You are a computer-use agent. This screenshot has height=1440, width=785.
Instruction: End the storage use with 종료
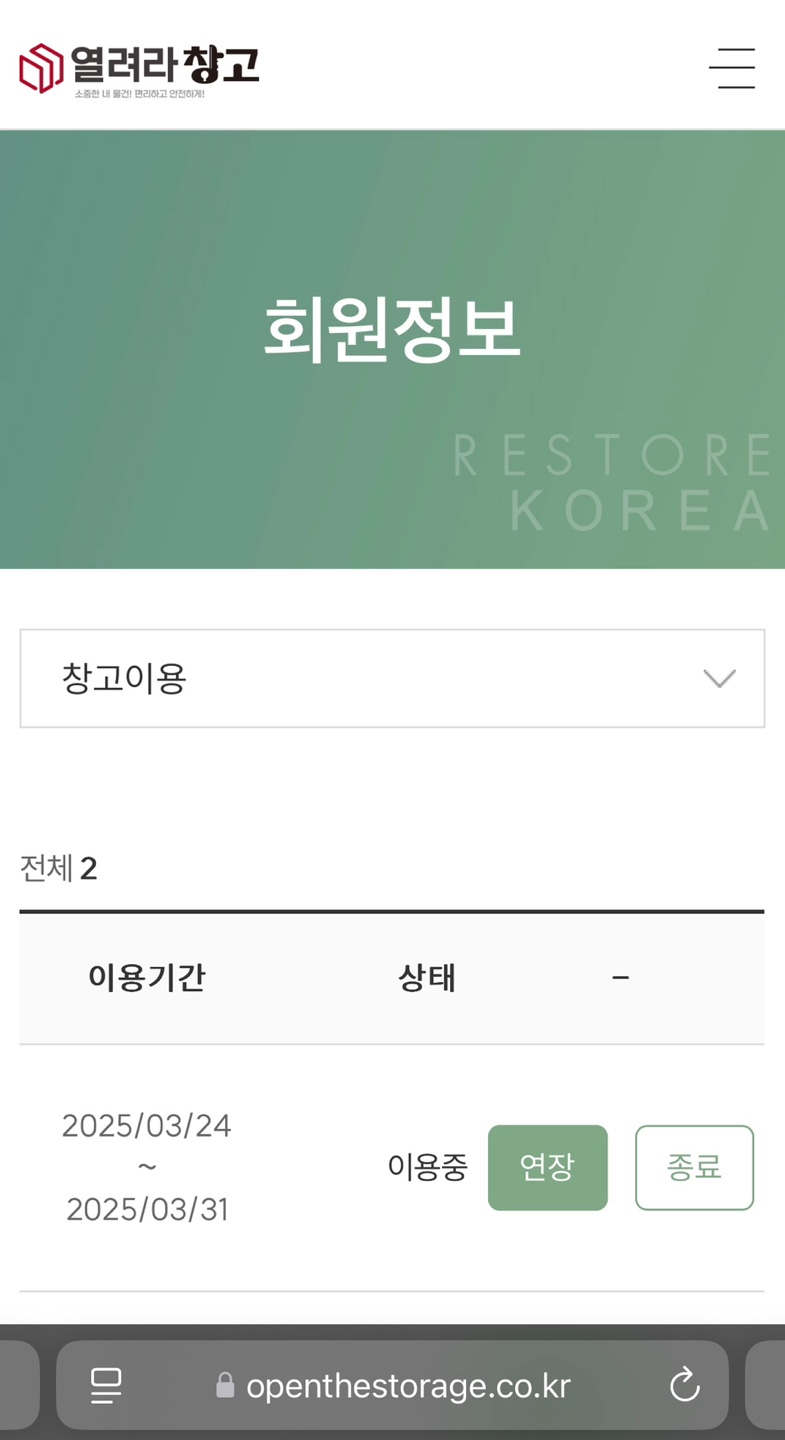click(694, 1167)
